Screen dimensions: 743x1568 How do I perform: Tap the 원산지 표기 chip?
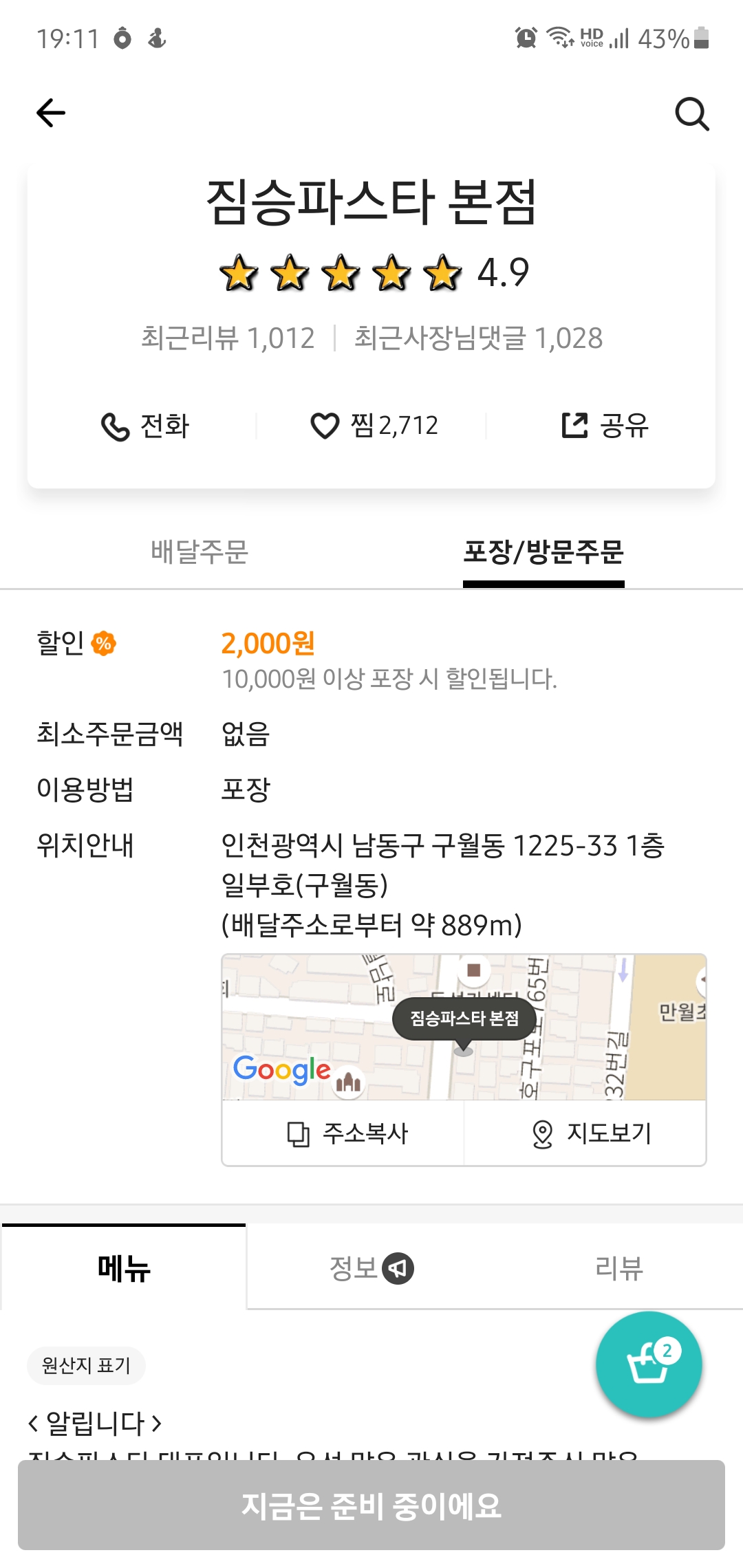point(86,1365)
